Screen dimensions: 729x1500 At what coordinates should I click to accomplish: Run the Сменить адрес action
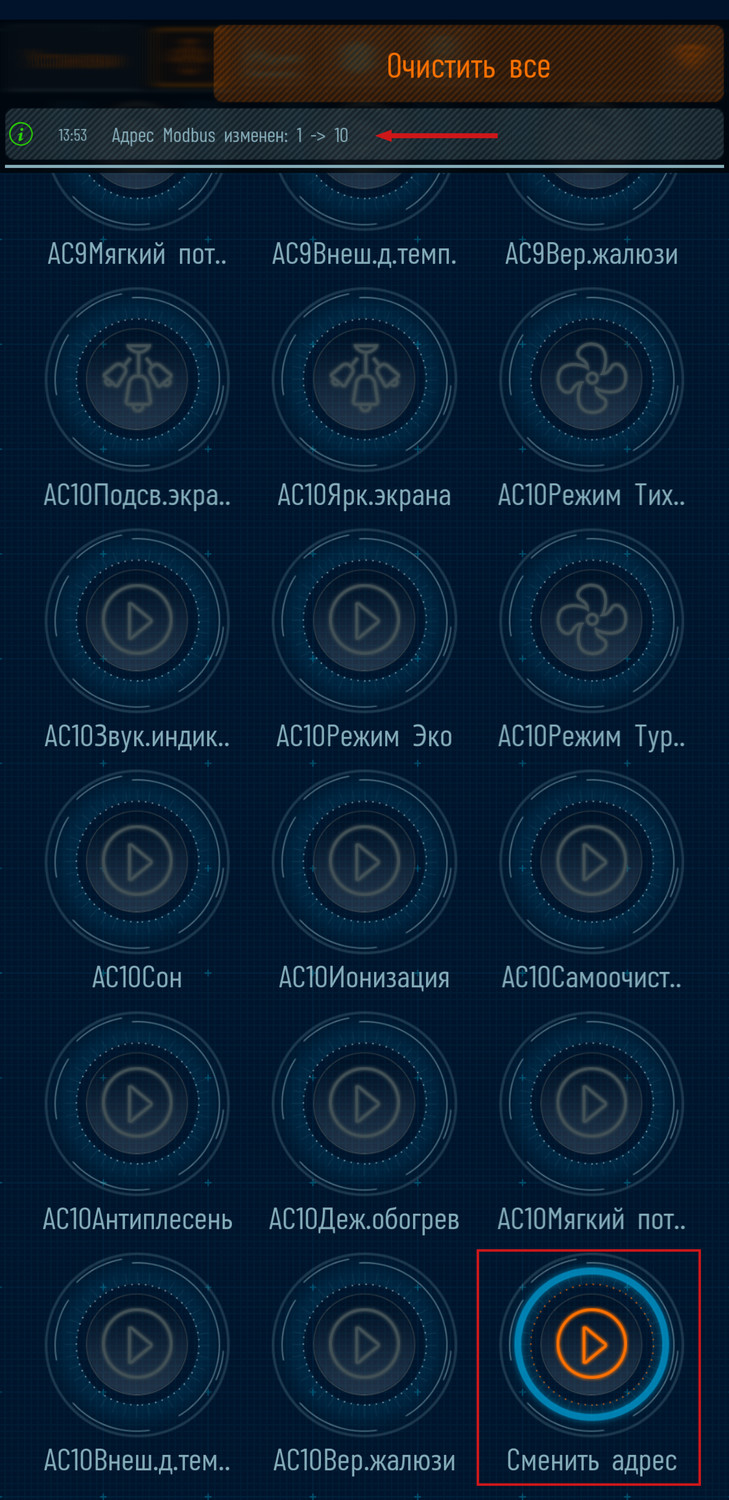(591, 1345)
